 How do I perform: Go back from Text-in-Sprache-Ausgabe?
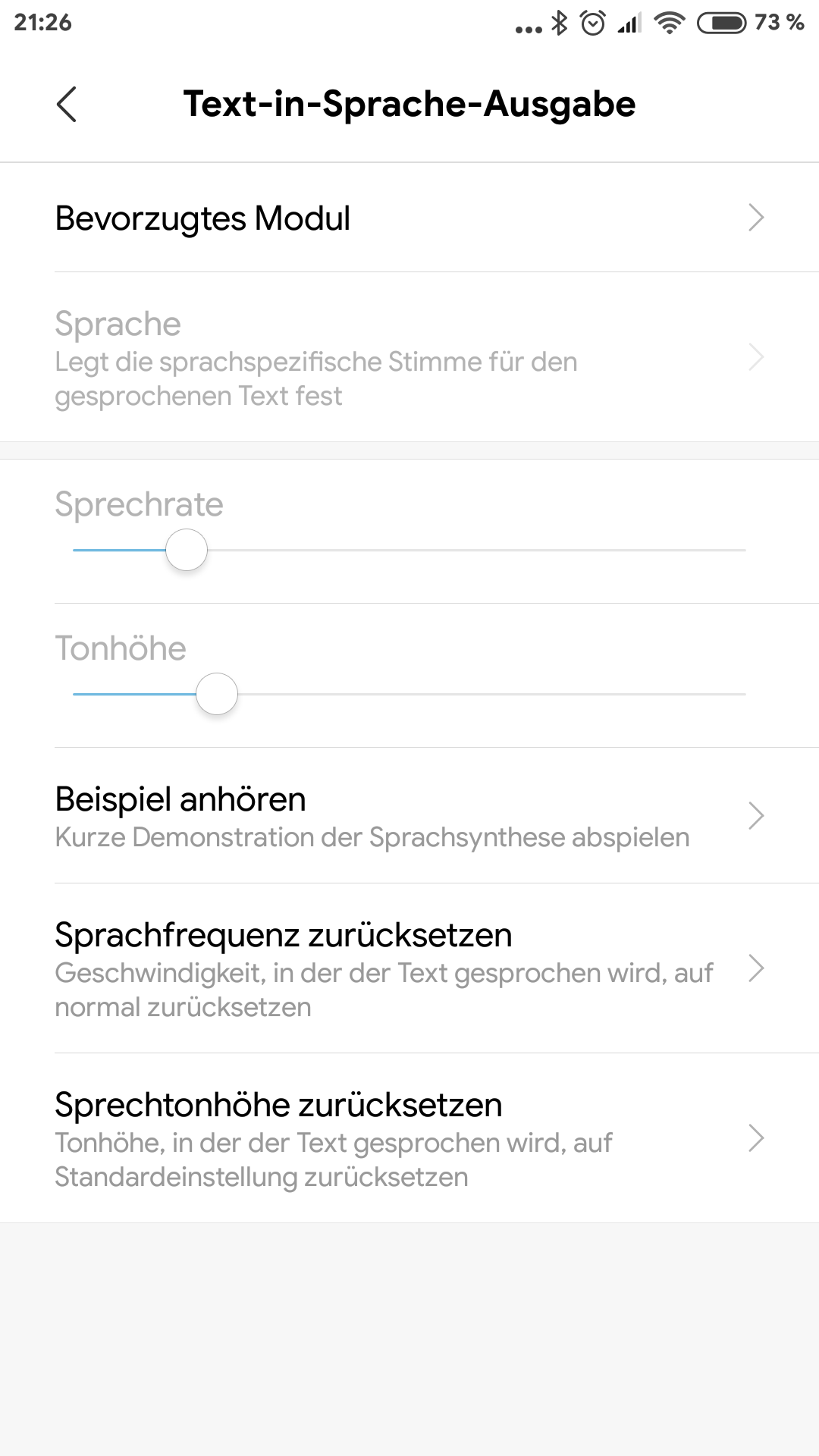click(x=67, y=104)
